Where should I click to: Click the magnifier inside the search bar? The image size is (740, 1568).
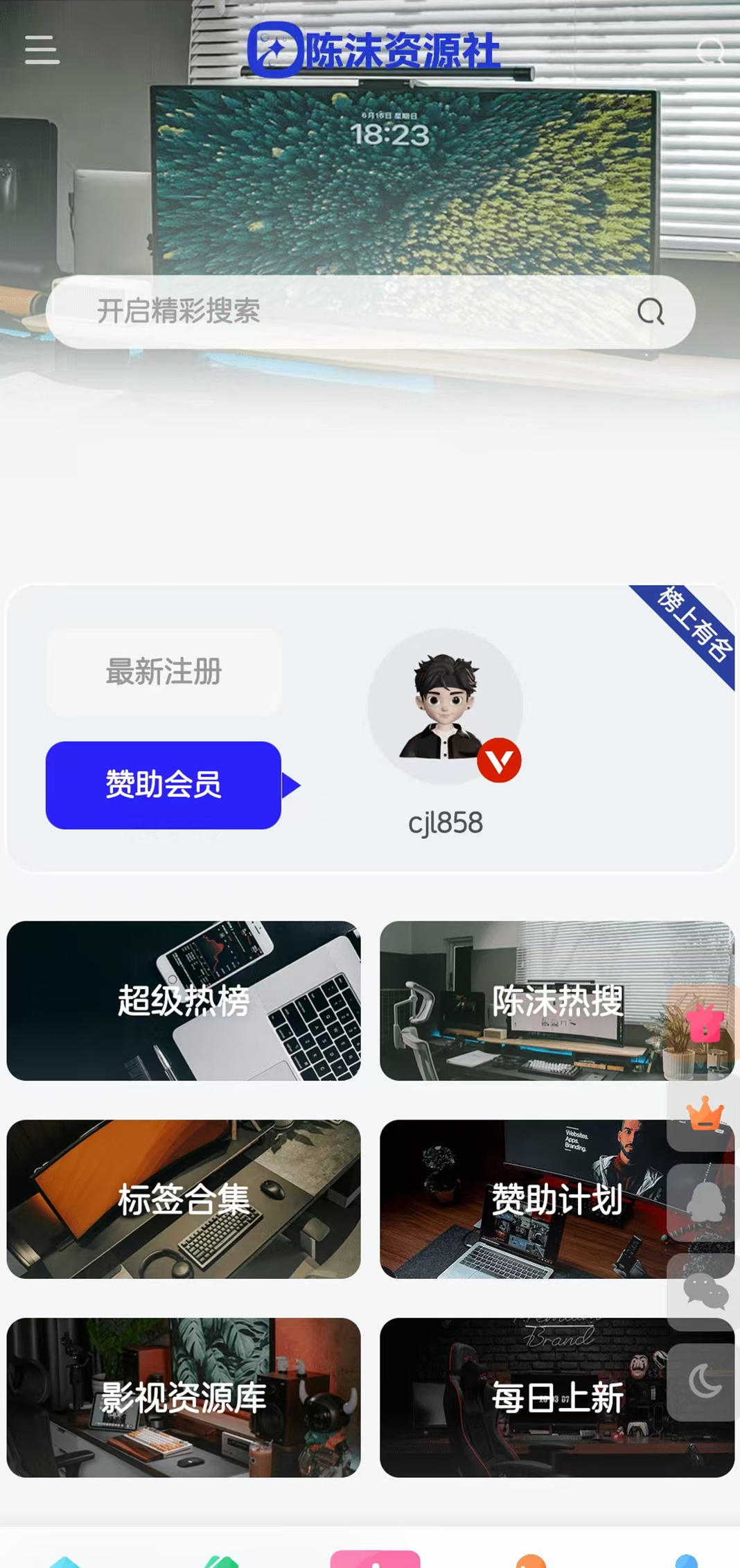650,312
